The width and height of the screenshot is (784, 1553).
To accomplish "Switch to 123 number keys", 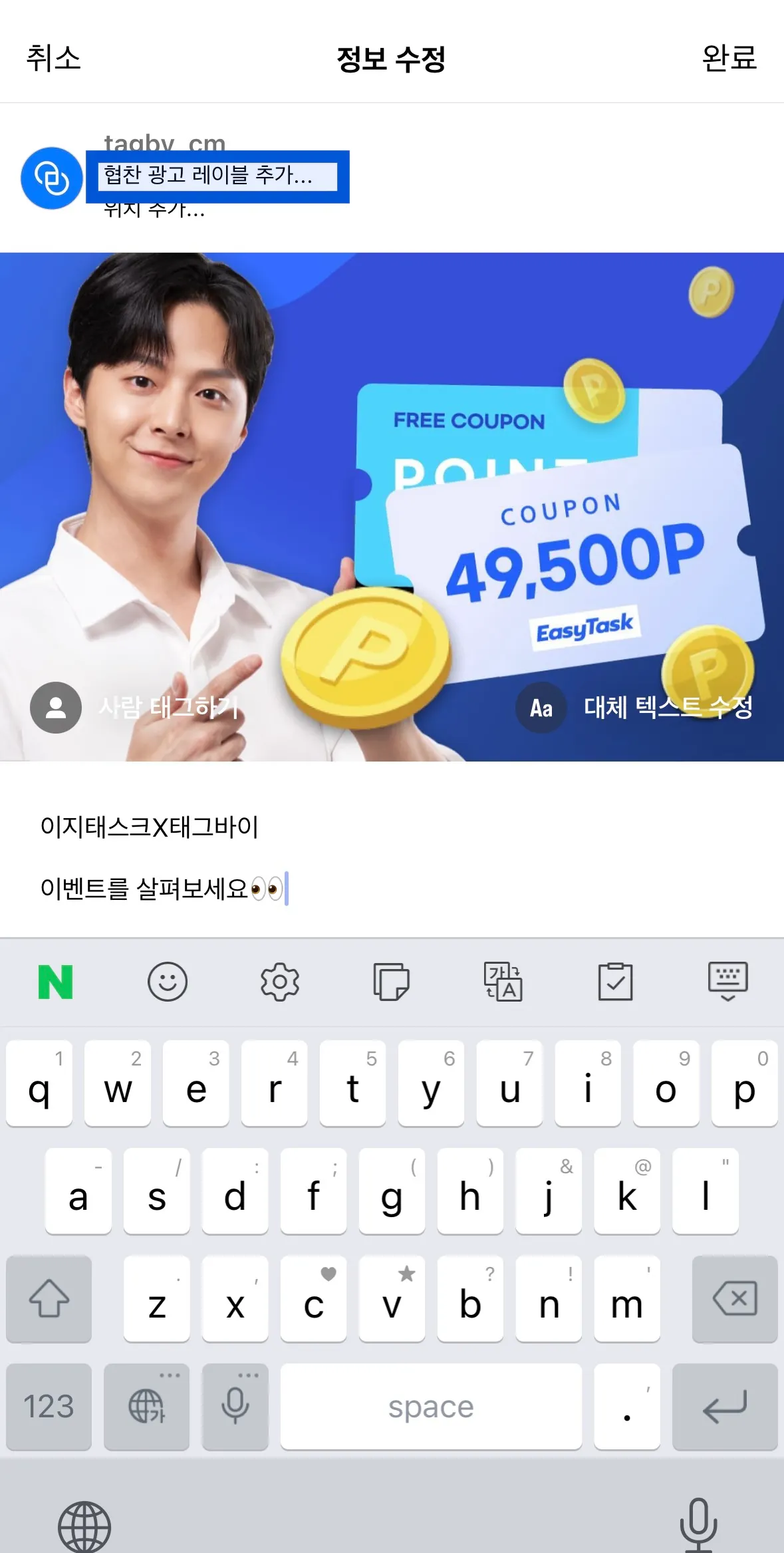I will click(x=49, y=1406).
